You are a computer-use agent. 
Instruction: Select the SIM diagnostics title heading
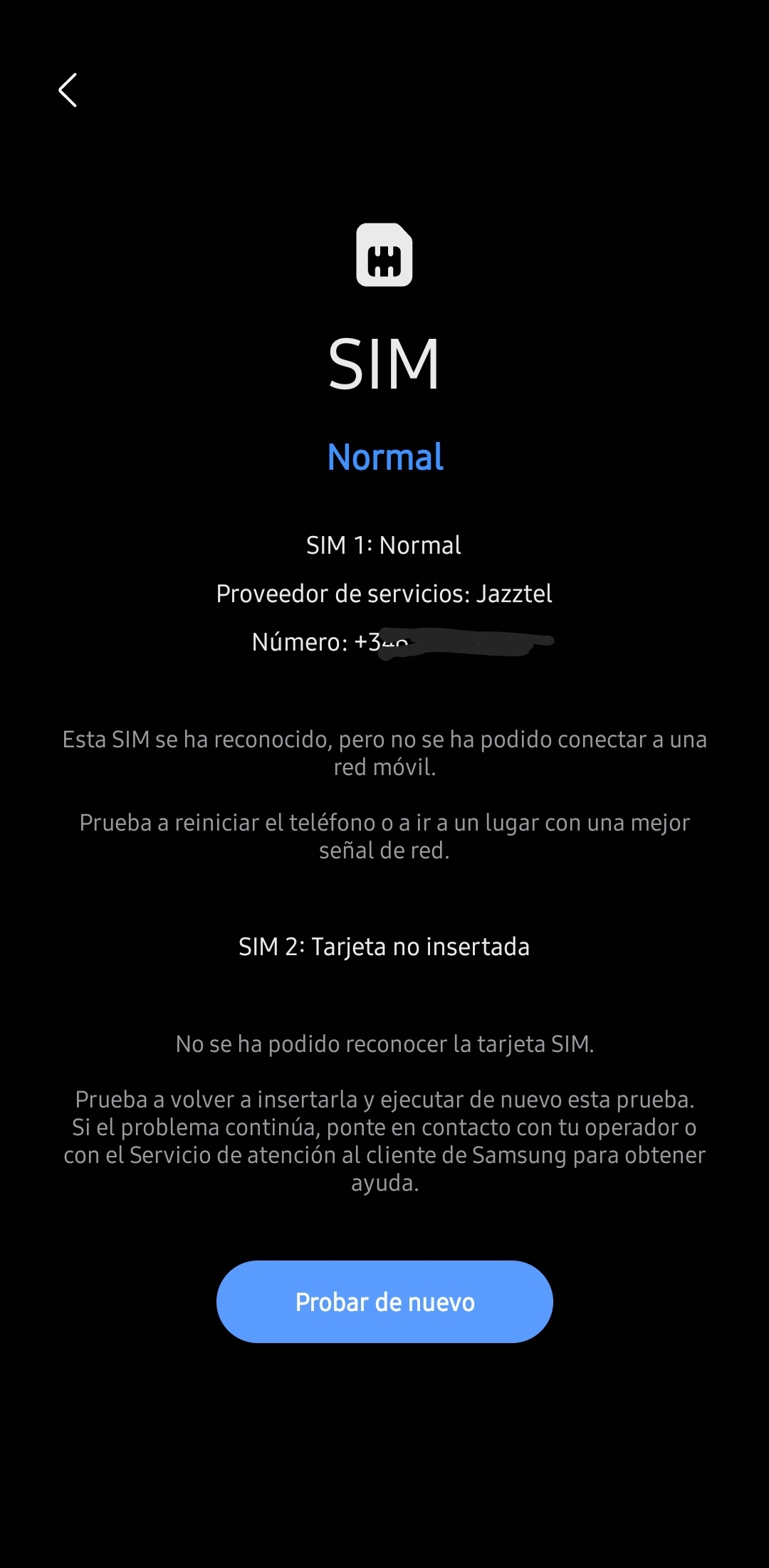click(384, 362)
